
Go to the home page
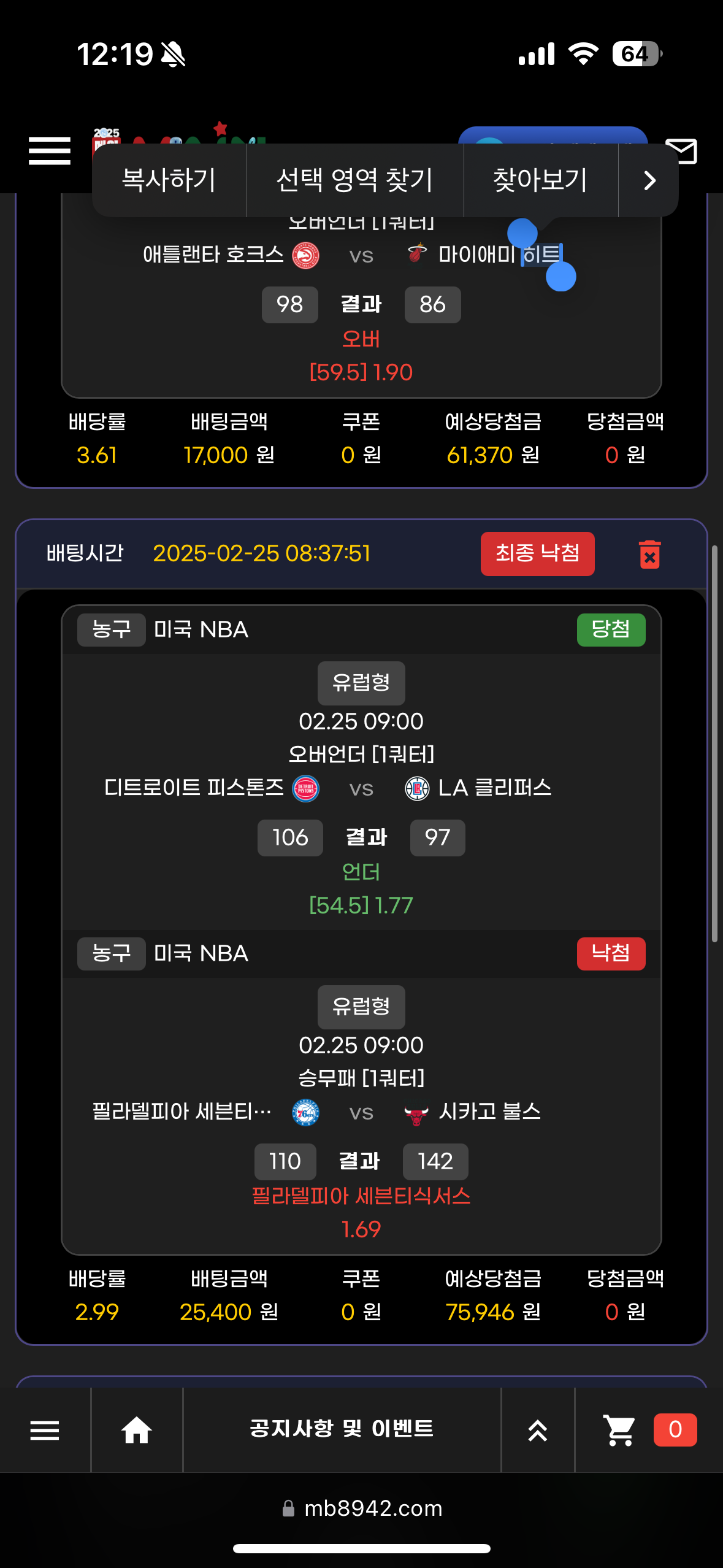(137, 1431)
